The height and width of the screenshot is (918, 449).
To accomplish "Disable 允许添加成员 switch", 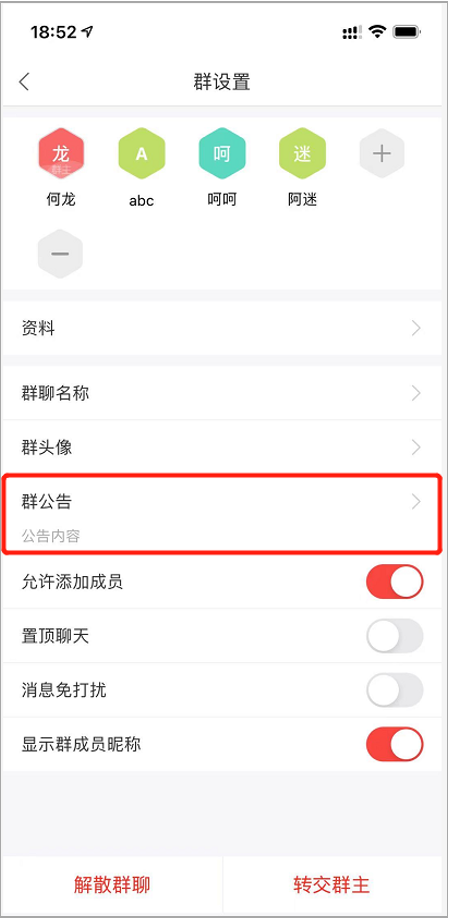I will pyautogui.click(x=395, y=582).
